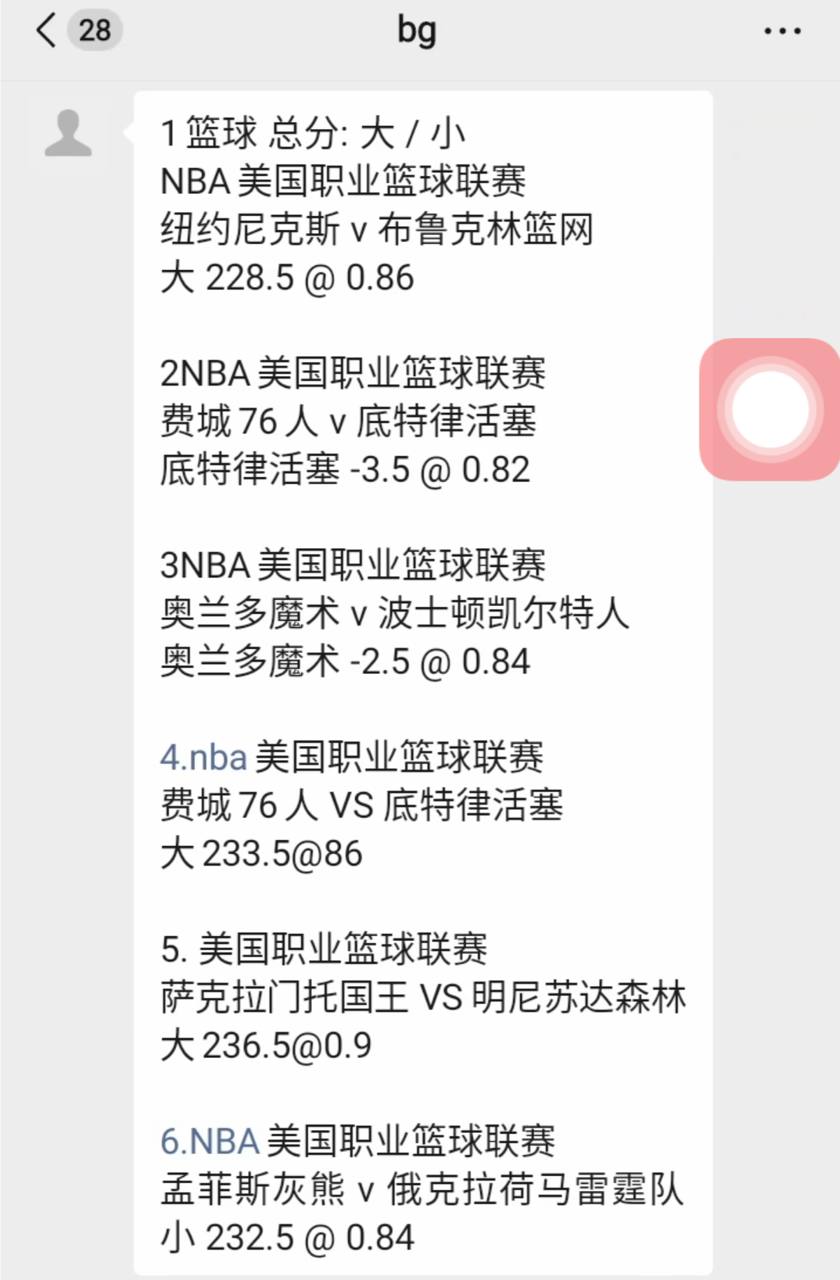Open the 6.NBA link in the message

click(x=210, y=1140)
